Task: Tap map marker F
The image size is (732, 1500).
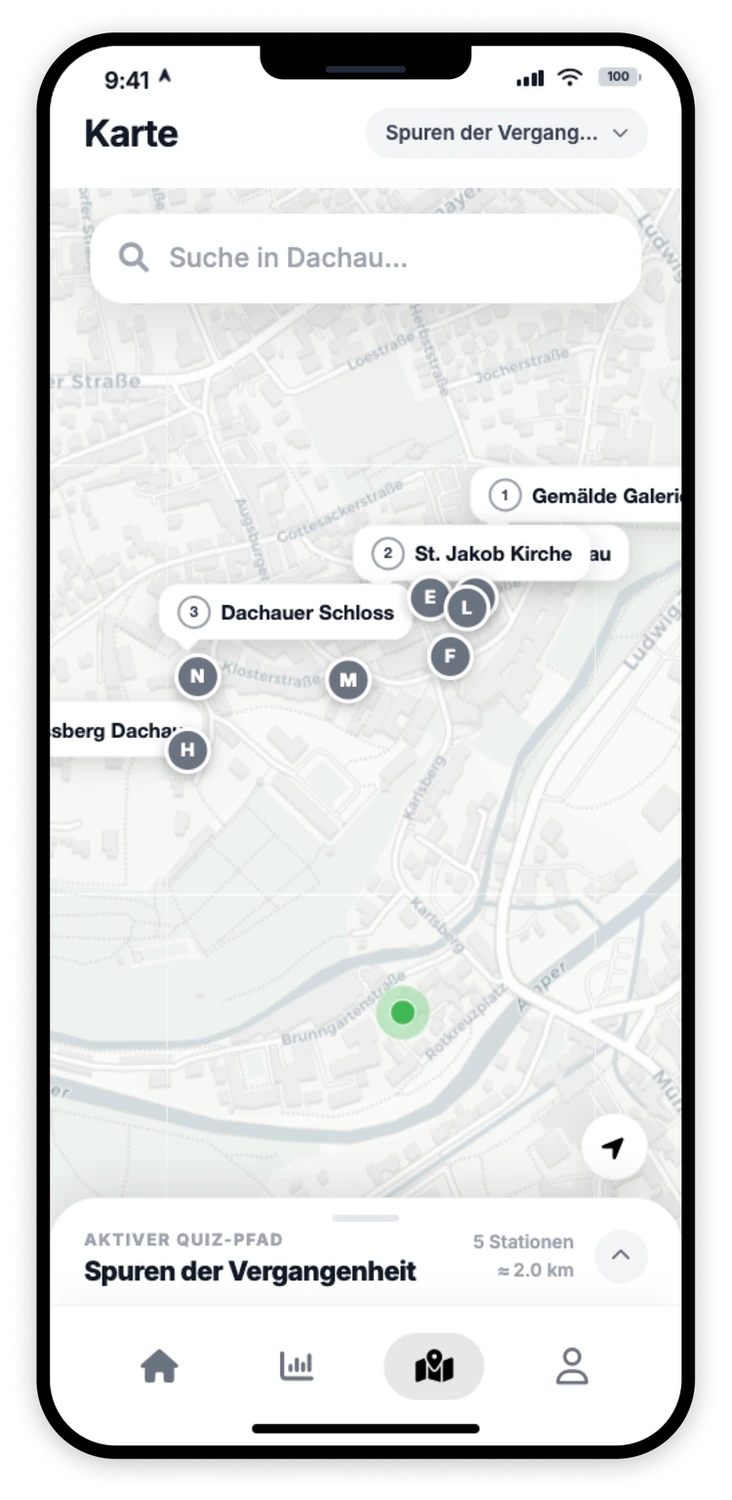Action: tap(450, 657)
